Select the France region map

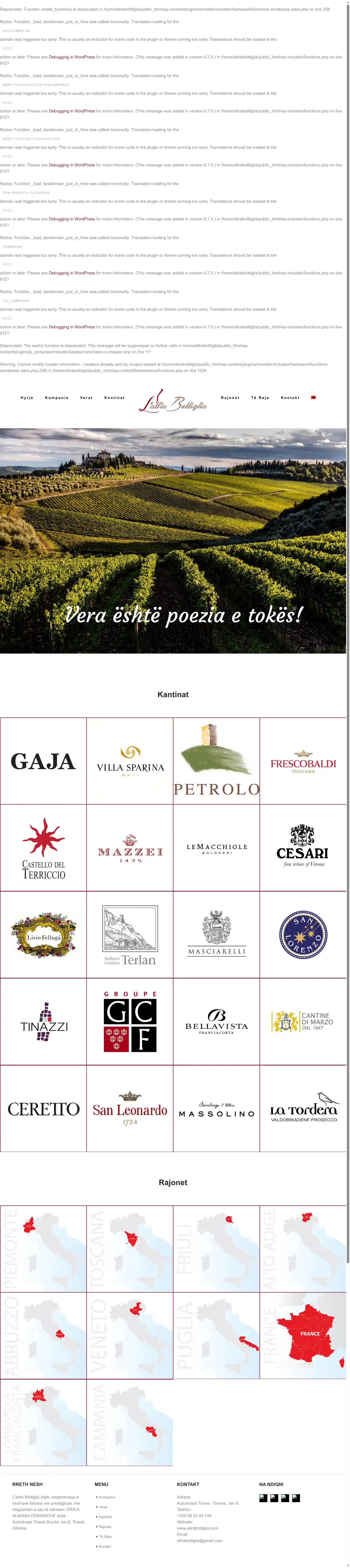click(303, 1335)
